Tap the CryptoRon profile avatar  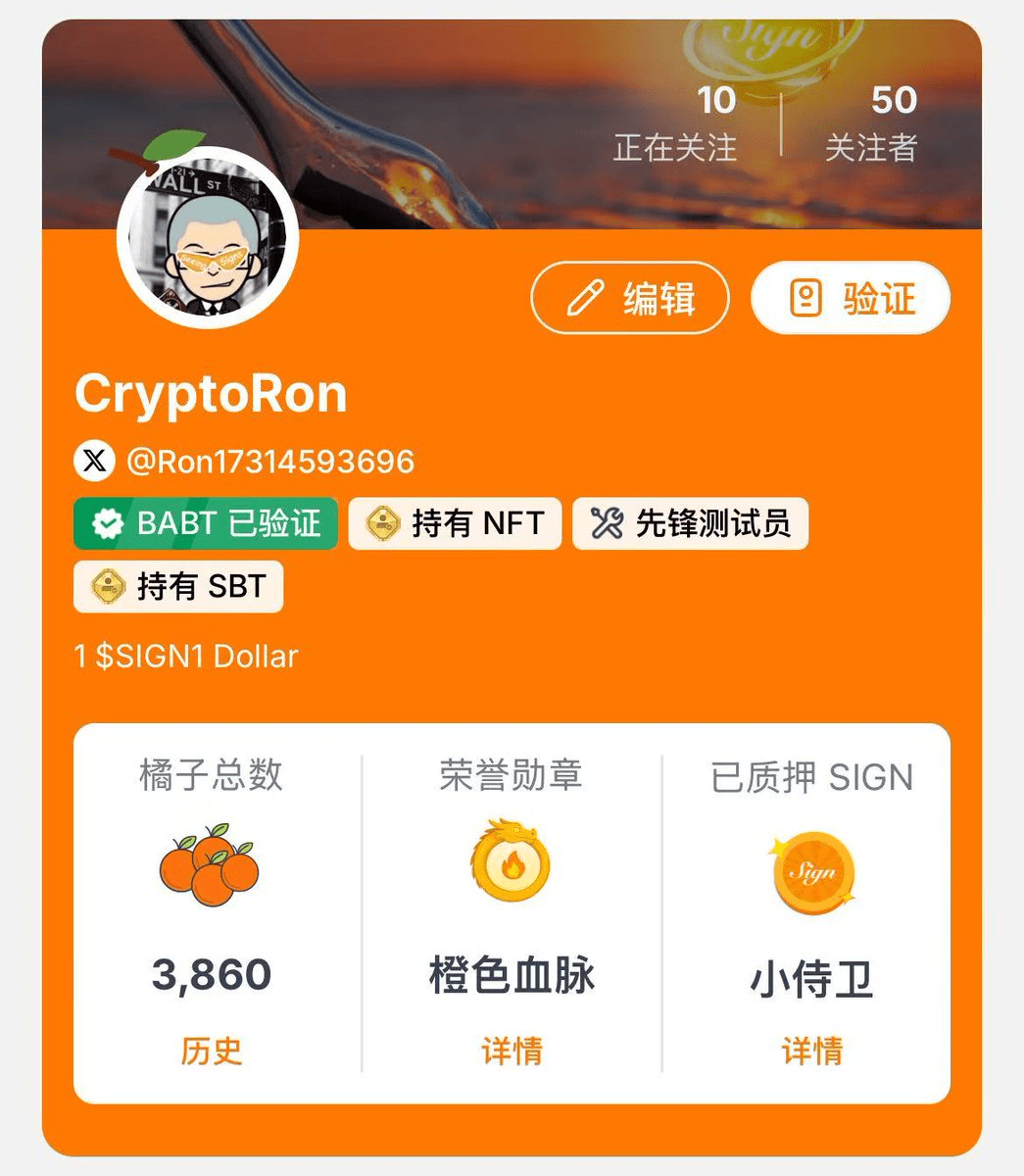[208, 236]
